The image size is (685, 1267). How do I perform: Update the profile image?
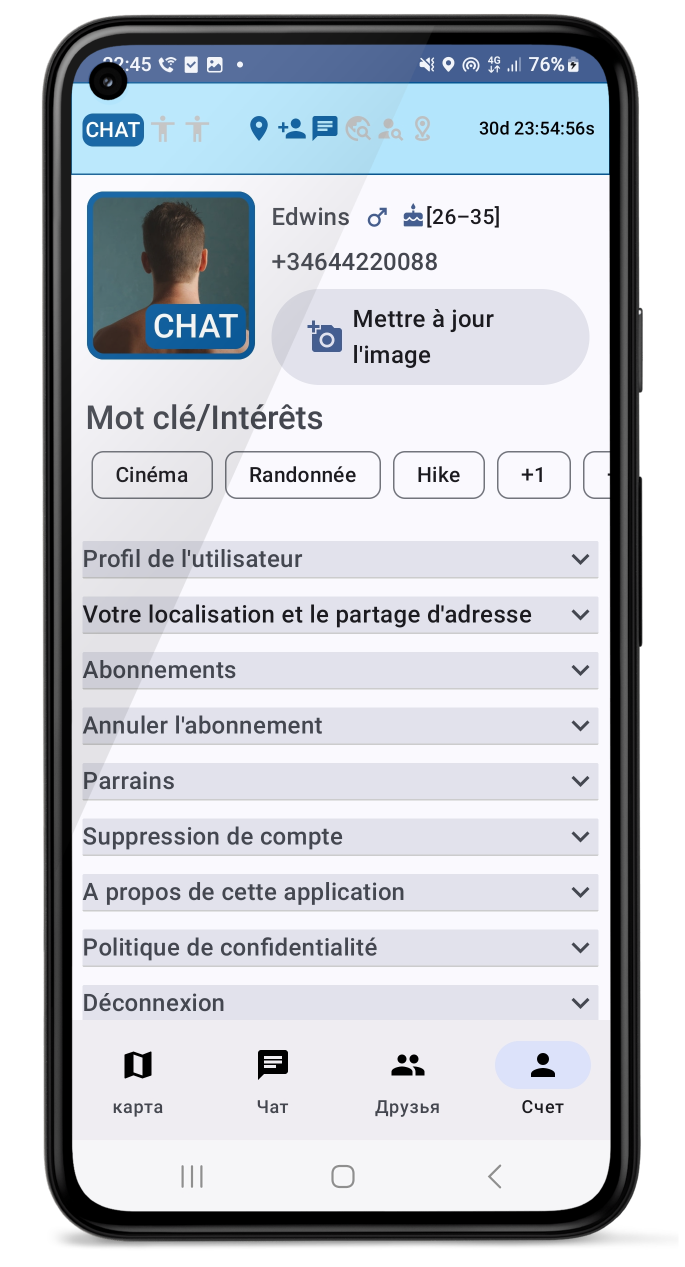coord(430,337)
